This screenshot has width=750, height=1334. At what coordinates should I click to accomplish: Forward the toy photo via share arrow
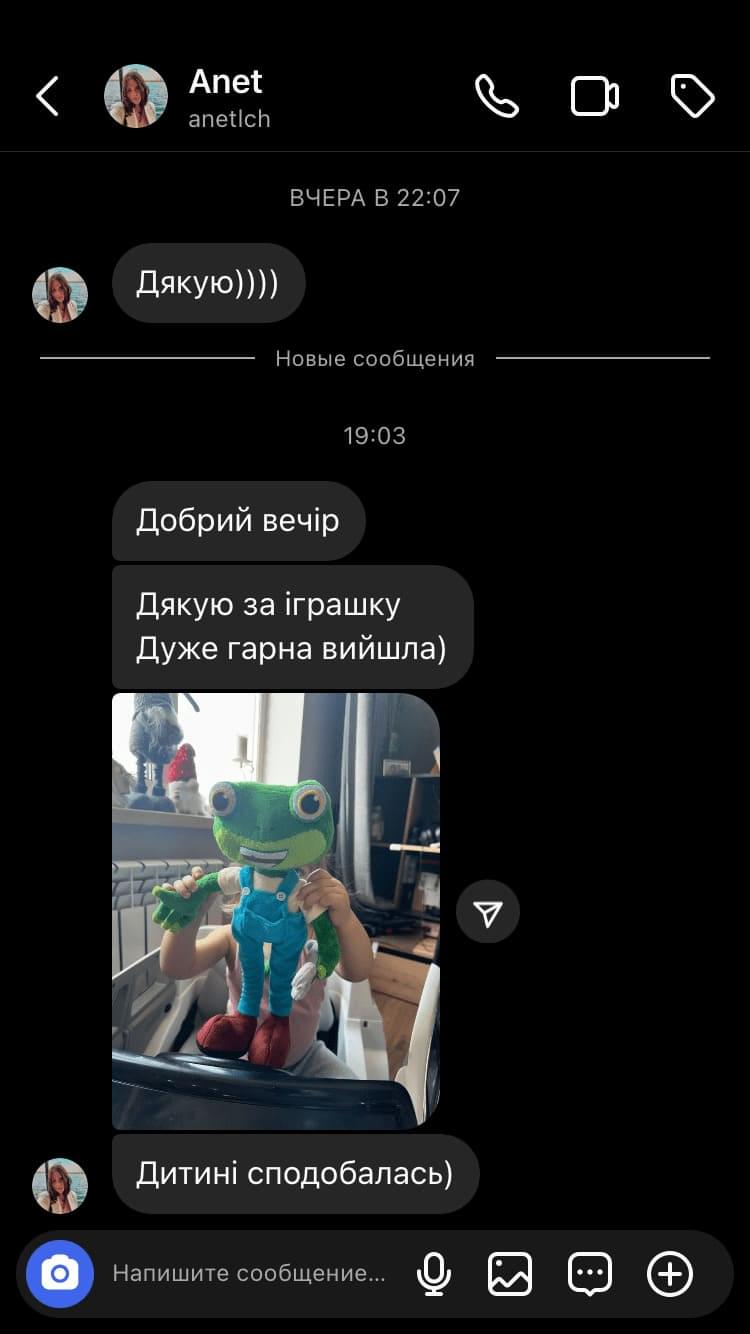[487, 911]
